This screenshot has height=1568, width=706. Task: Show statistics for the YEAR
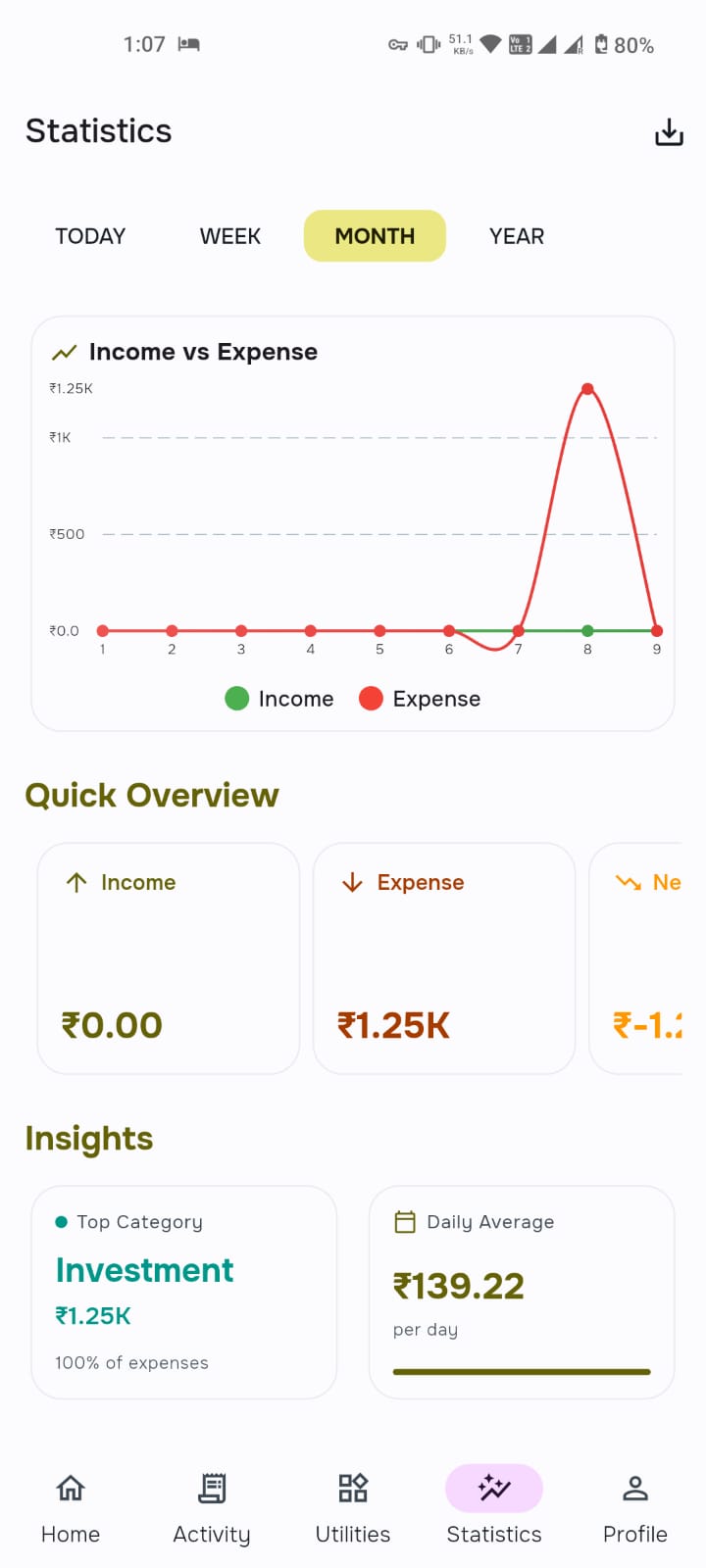click(517, 236)
